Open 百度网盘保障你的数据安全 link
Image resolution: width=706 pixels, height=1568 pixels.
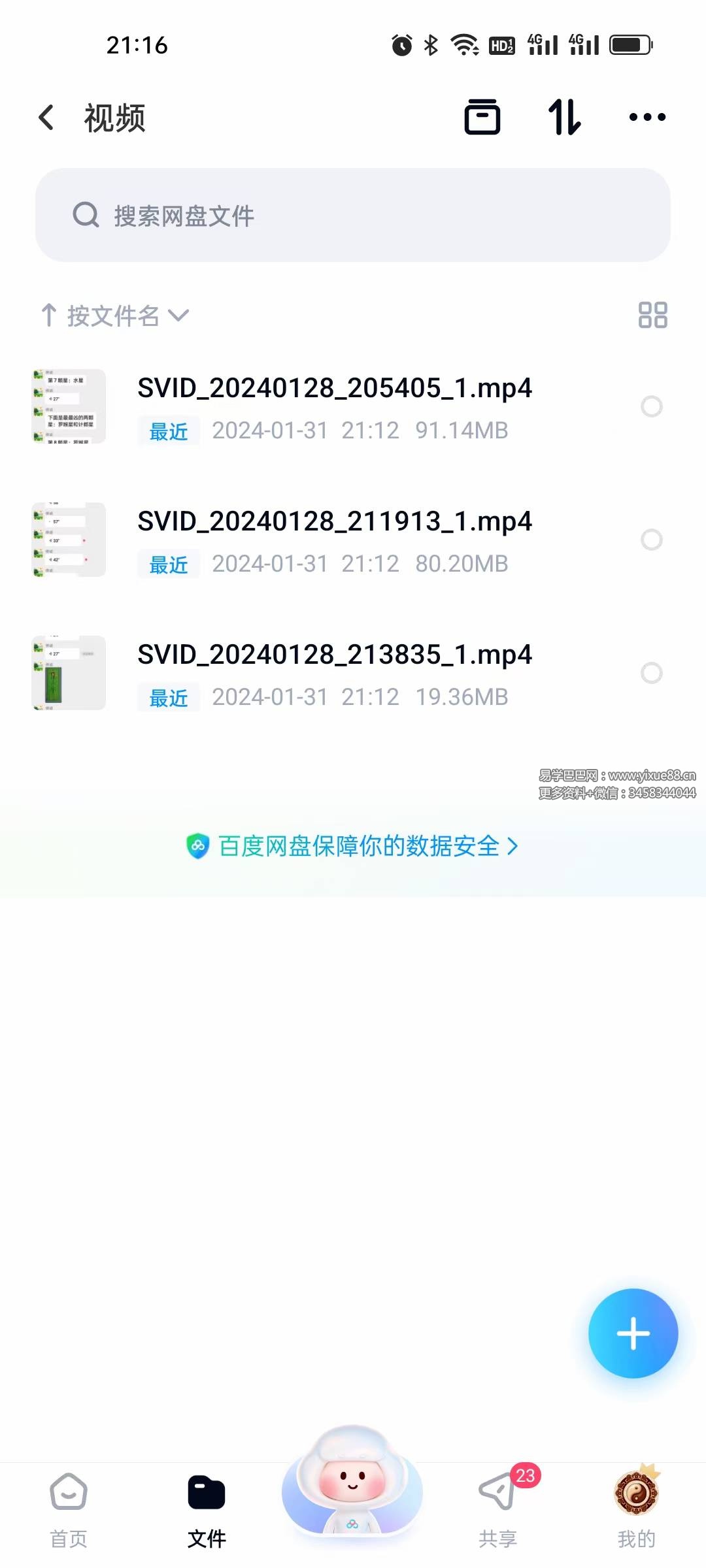(x=353, y=846)
